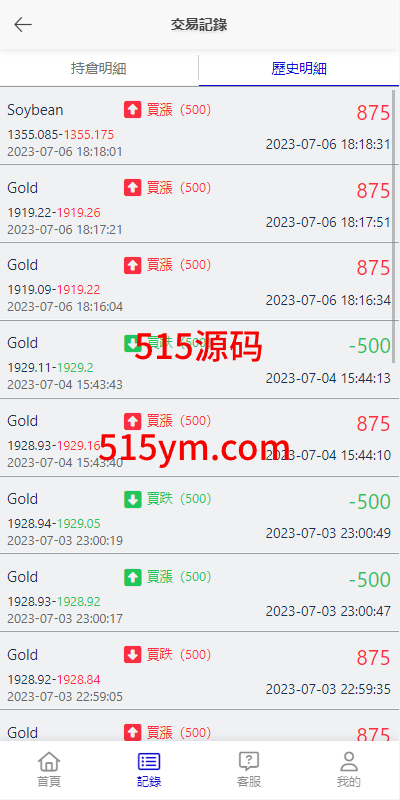
Task: Open Gold trade closed at 18:16:34
Action: (x=199, y=282)
